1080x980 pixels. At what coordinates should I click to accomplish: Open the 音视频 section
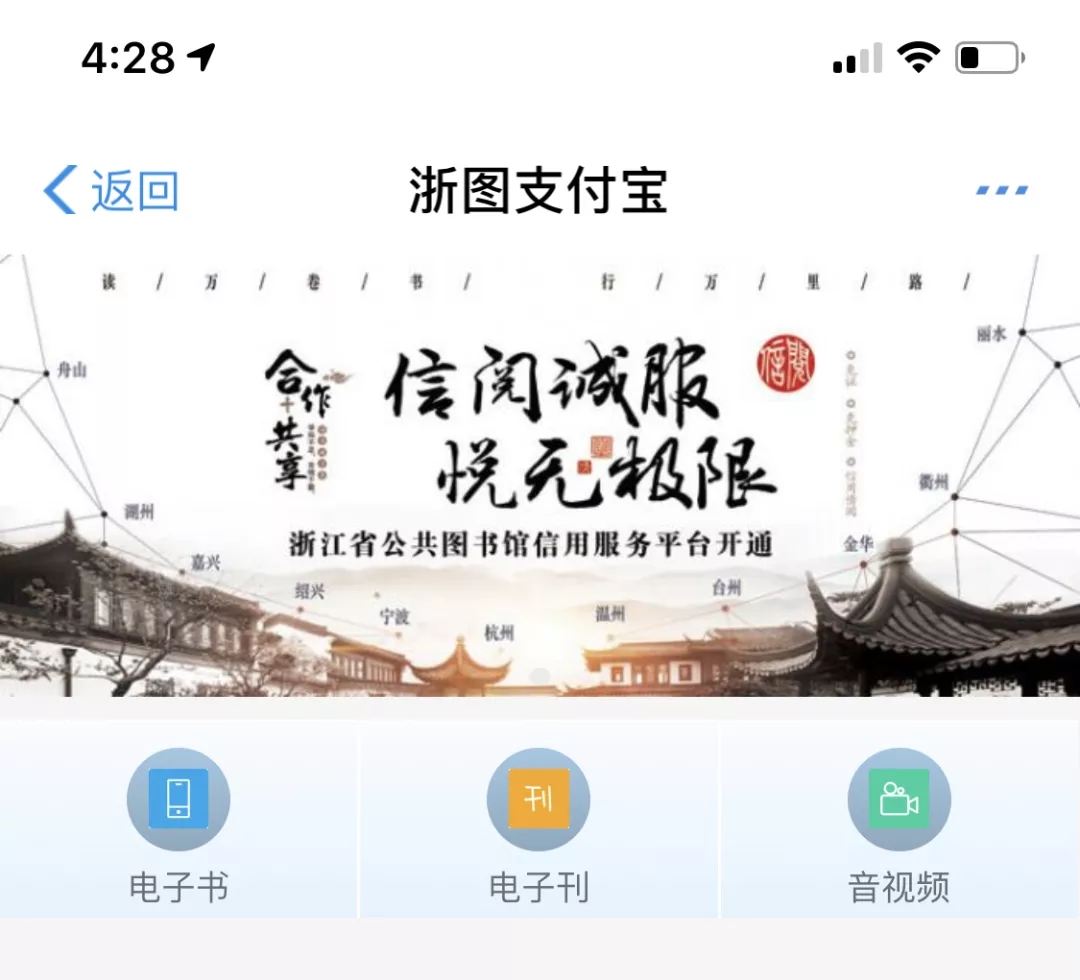[898, 822]
